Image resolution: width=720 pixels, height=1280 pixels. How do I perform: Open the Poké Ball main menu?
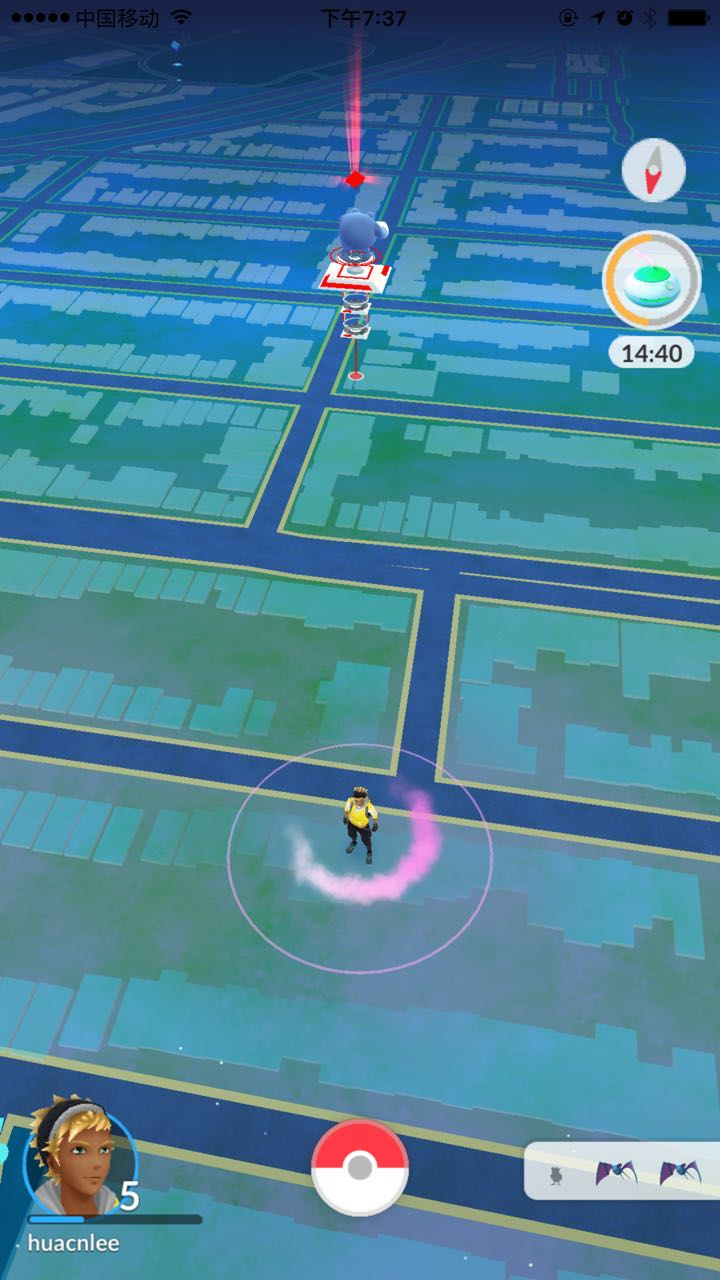(360, 1167)
